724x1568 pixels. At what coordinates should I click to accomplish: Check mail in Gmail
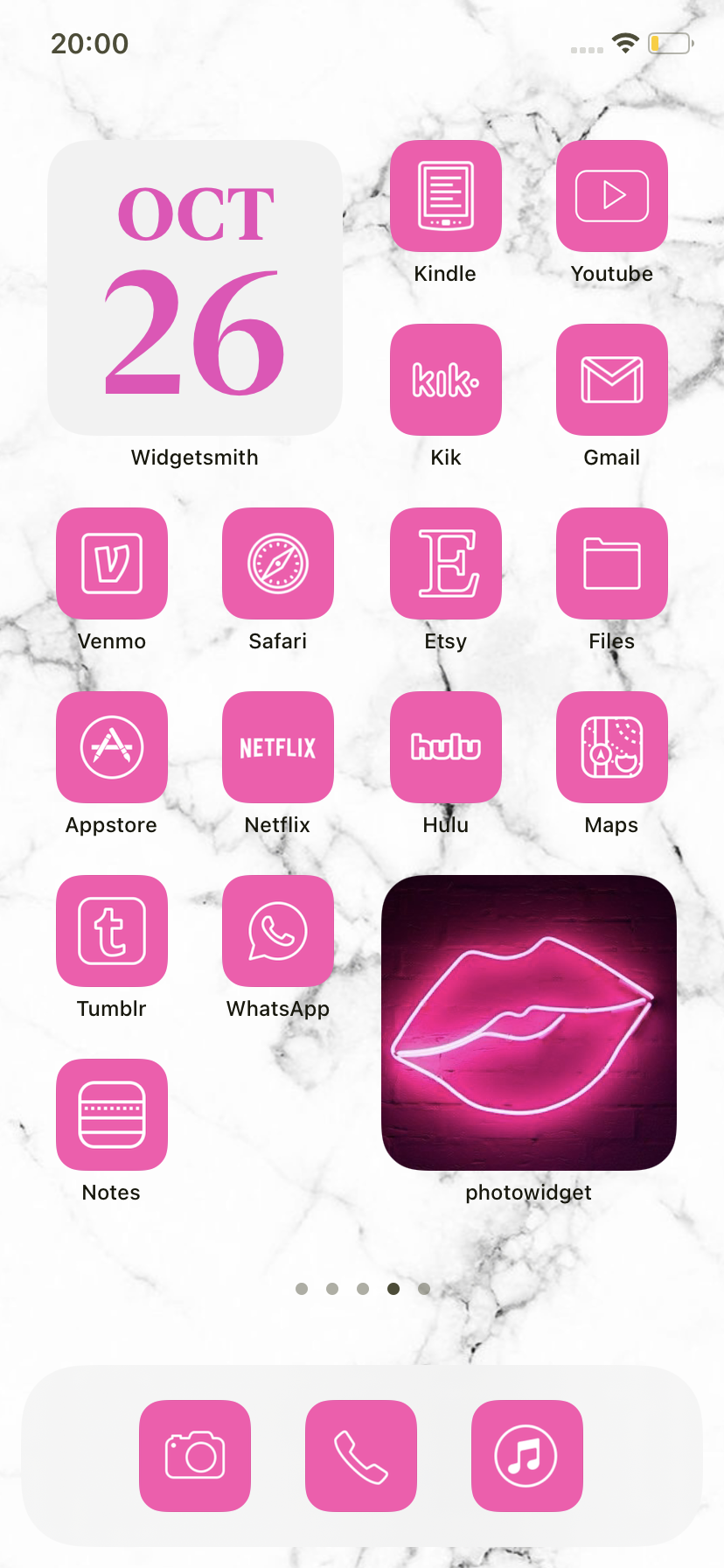(612, 380)
